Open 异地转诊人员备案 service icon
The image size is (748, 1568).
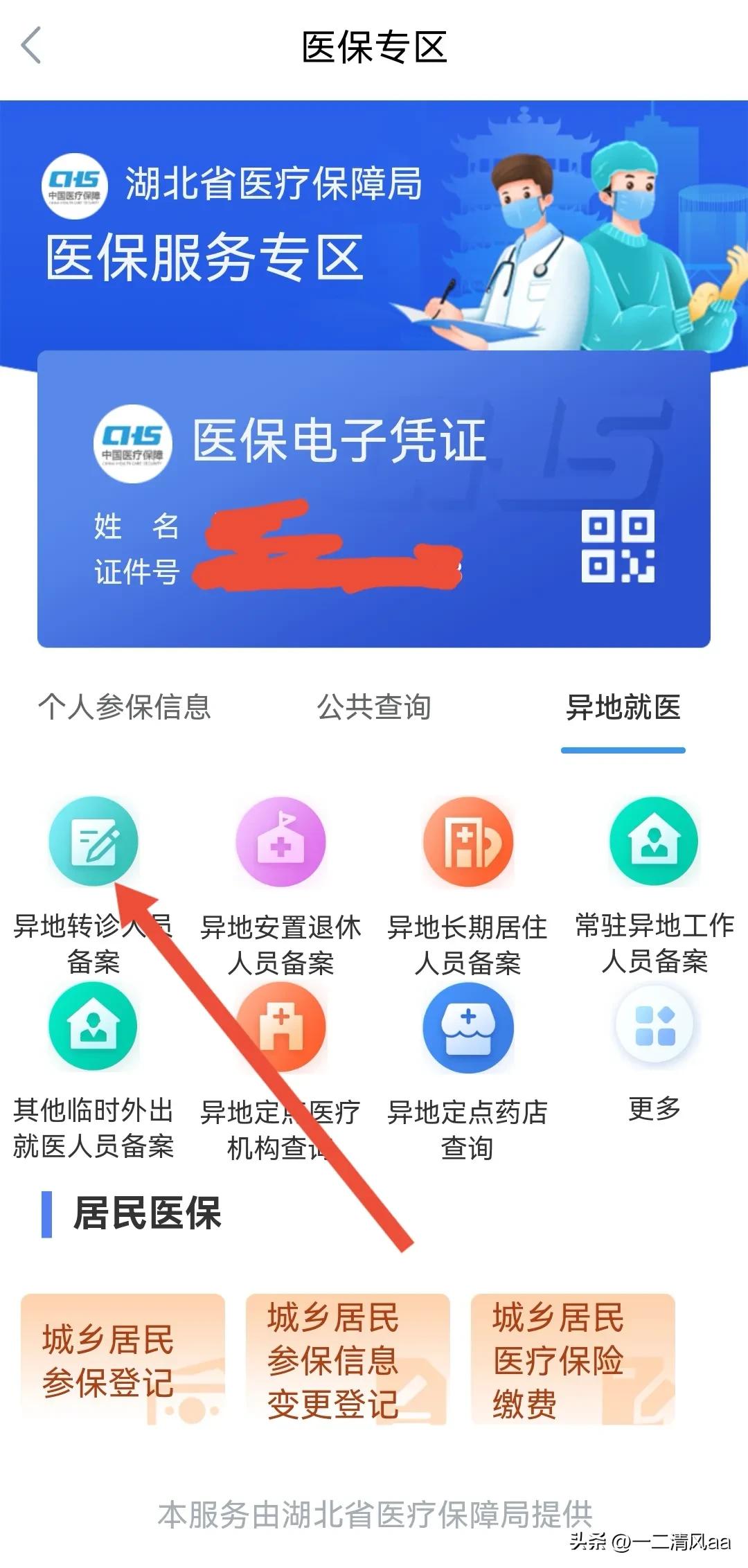(x=93, y=841)
